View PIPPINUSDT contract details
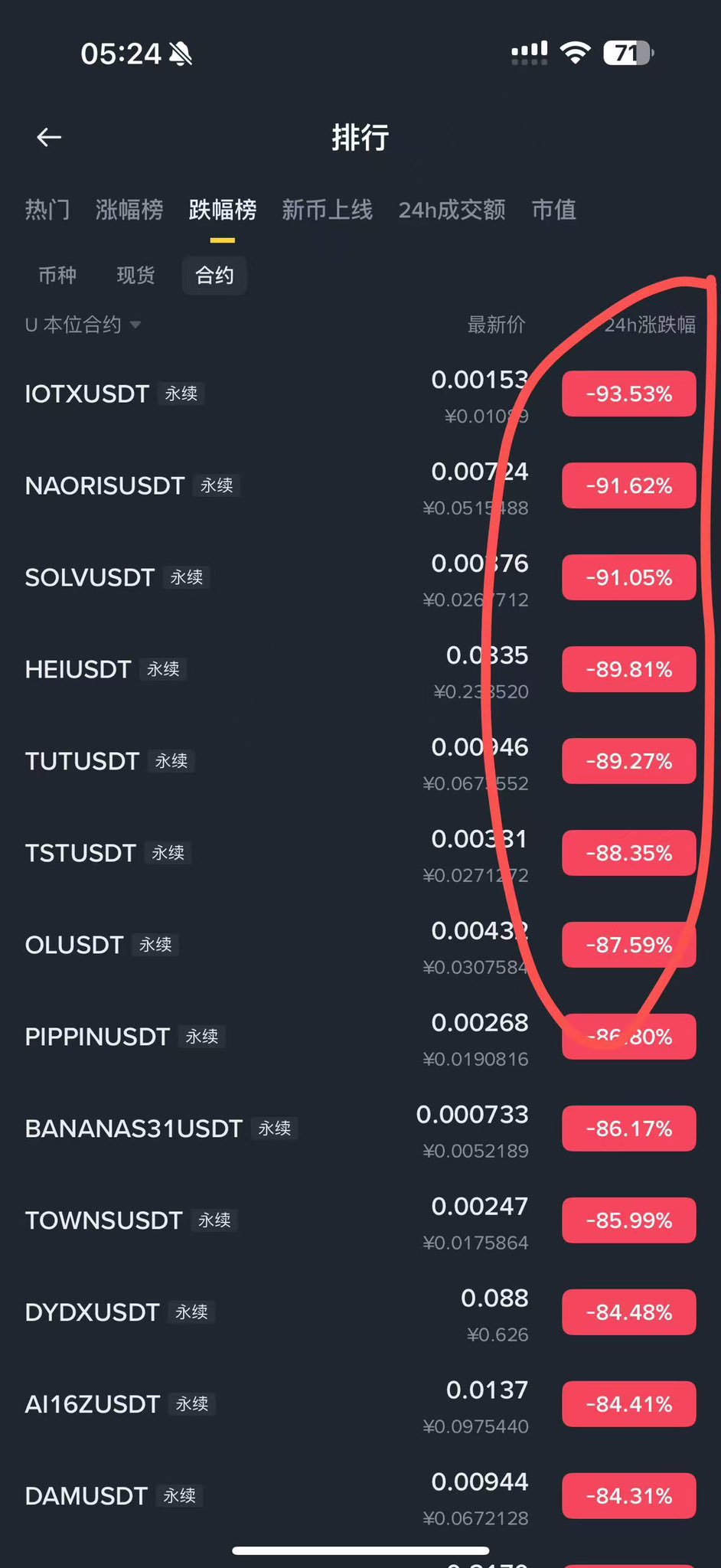This screenshot has height=1568, width=721. click(x=97, y=1037)
